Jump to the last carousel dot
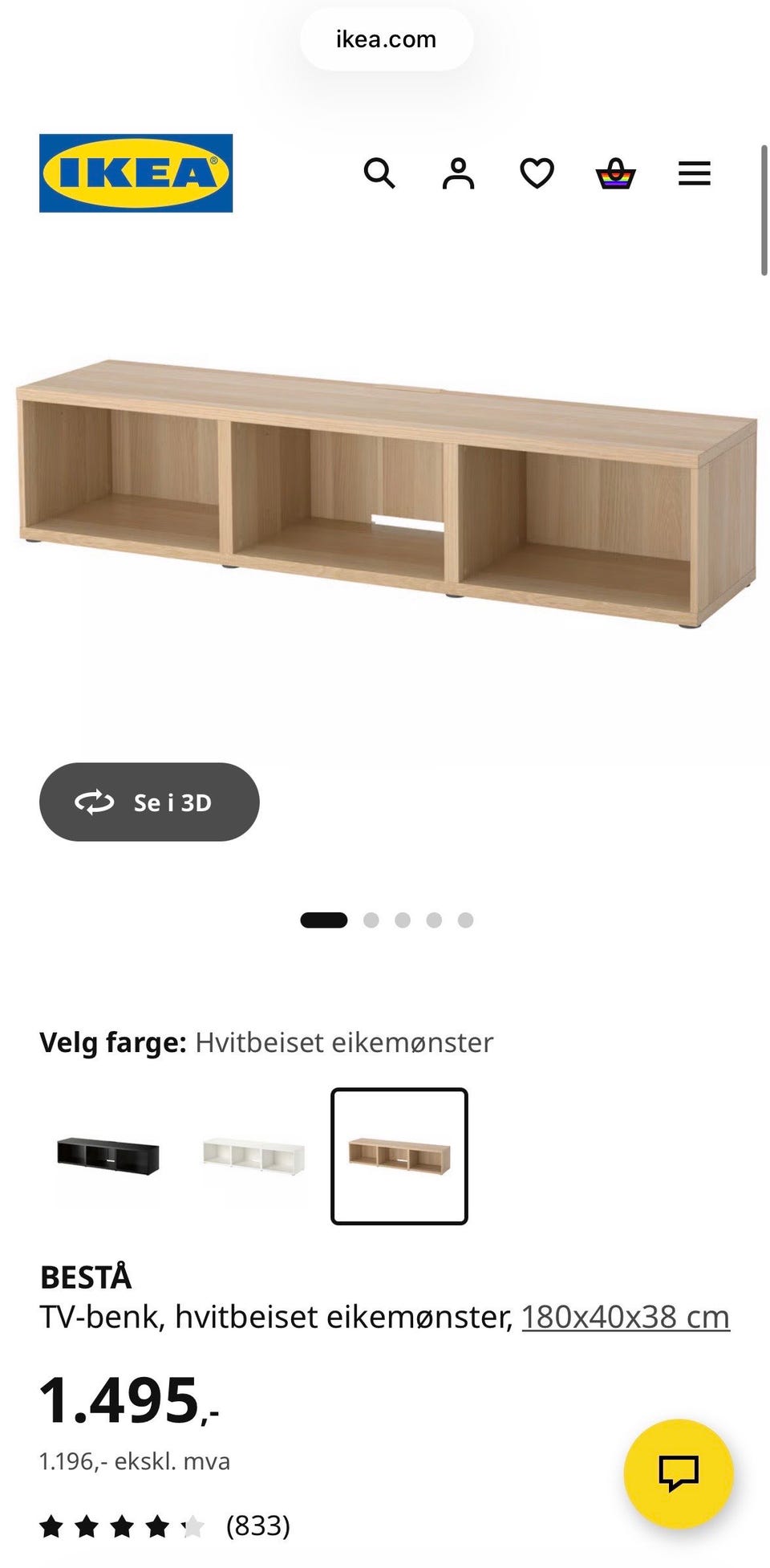 [x=464, y=920]
